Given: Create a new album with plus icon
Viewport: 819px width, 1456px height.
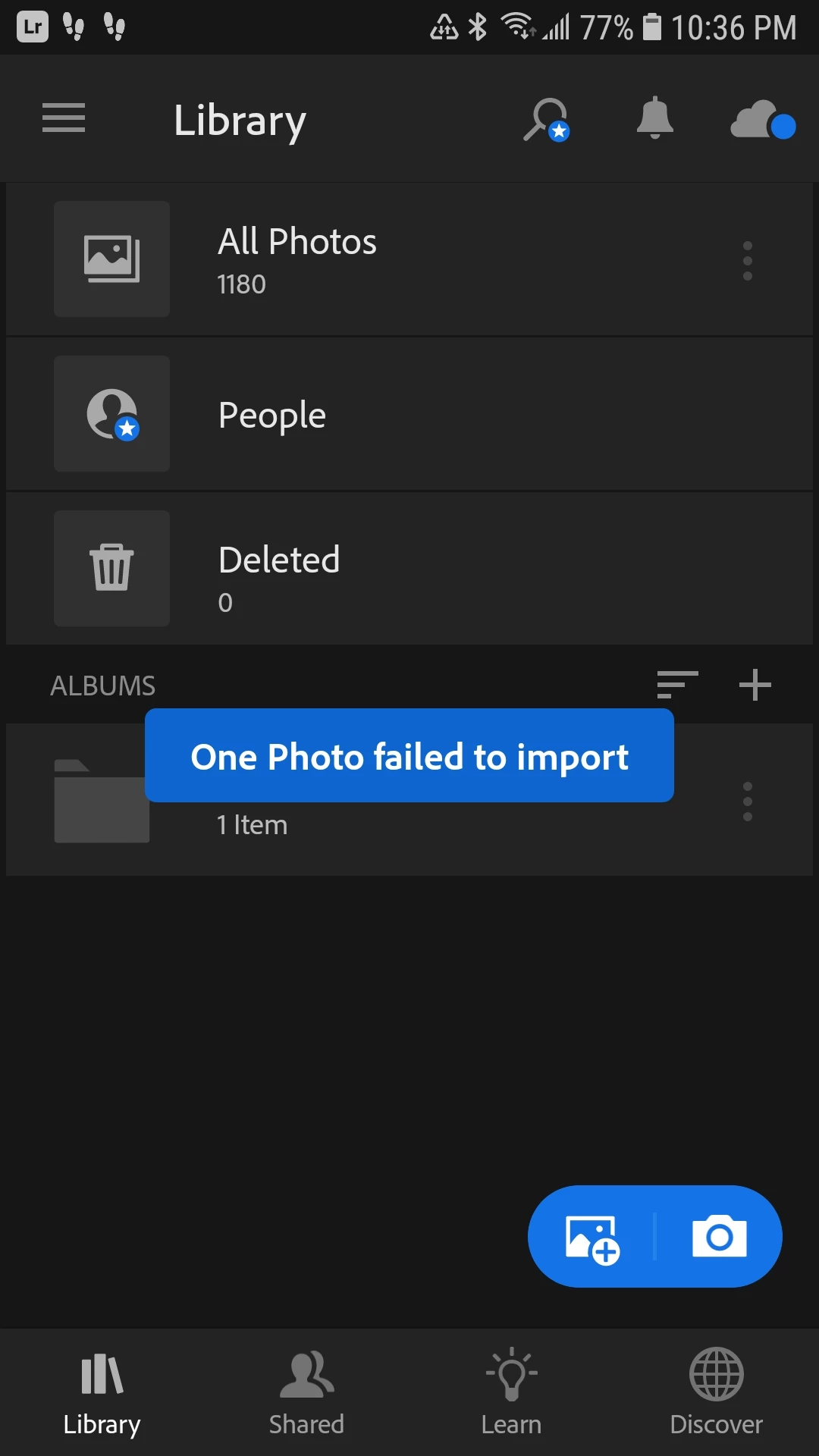Looking at the screenshot, I should click(755, 685).
